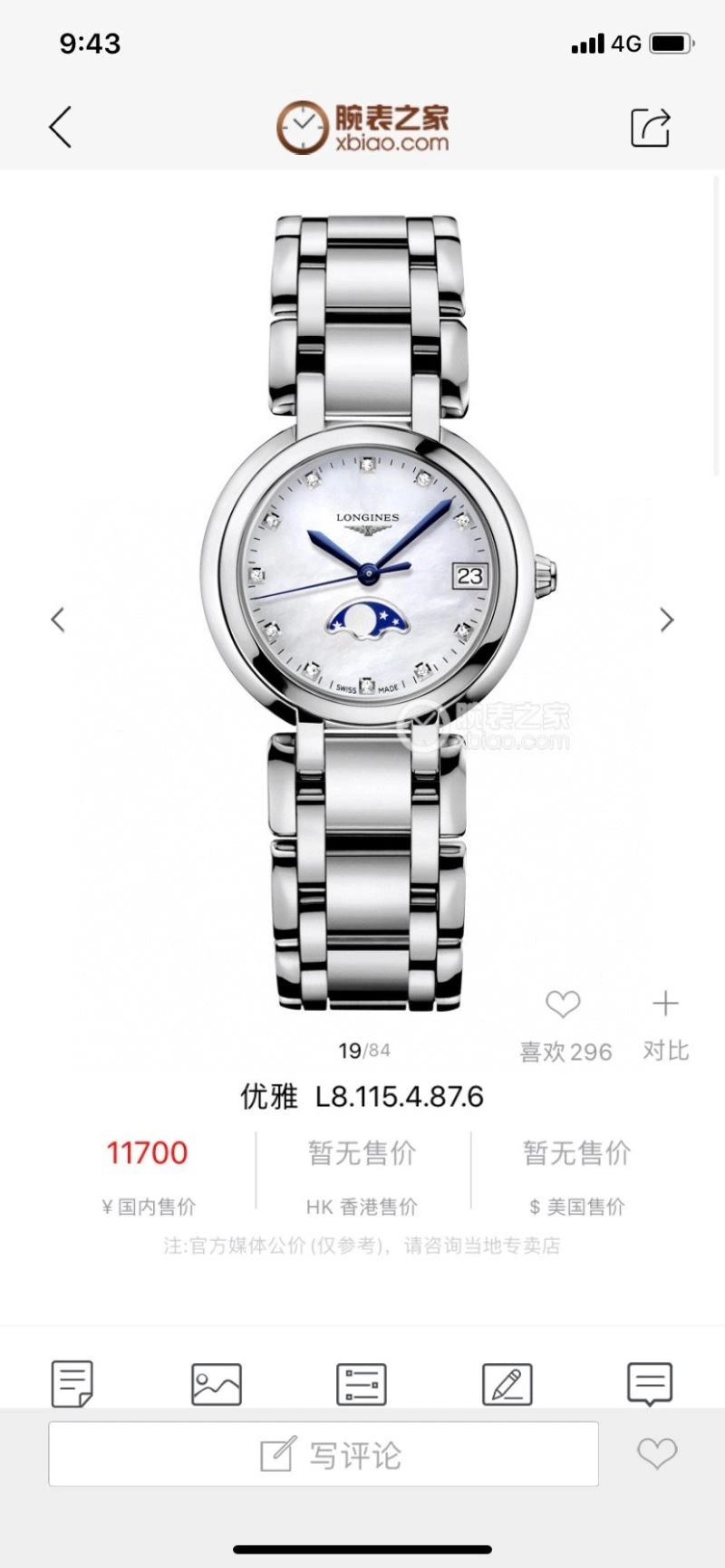725x1568 pixels.
Task: Show the next watch image
Action: pyautogui.click(x=667, y=620)
